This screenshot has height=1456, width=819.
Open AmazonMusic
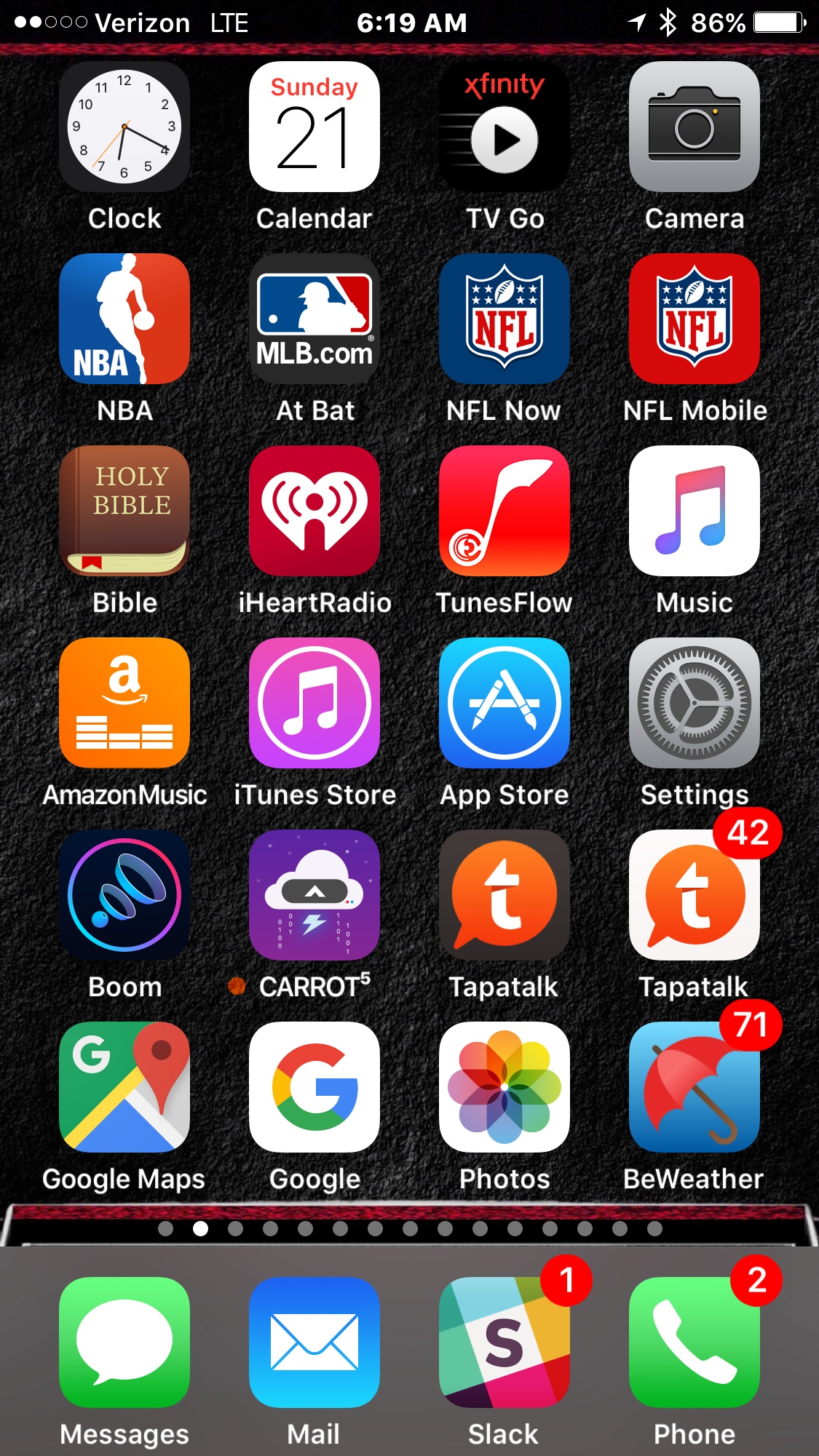click(x=124, y=703)
